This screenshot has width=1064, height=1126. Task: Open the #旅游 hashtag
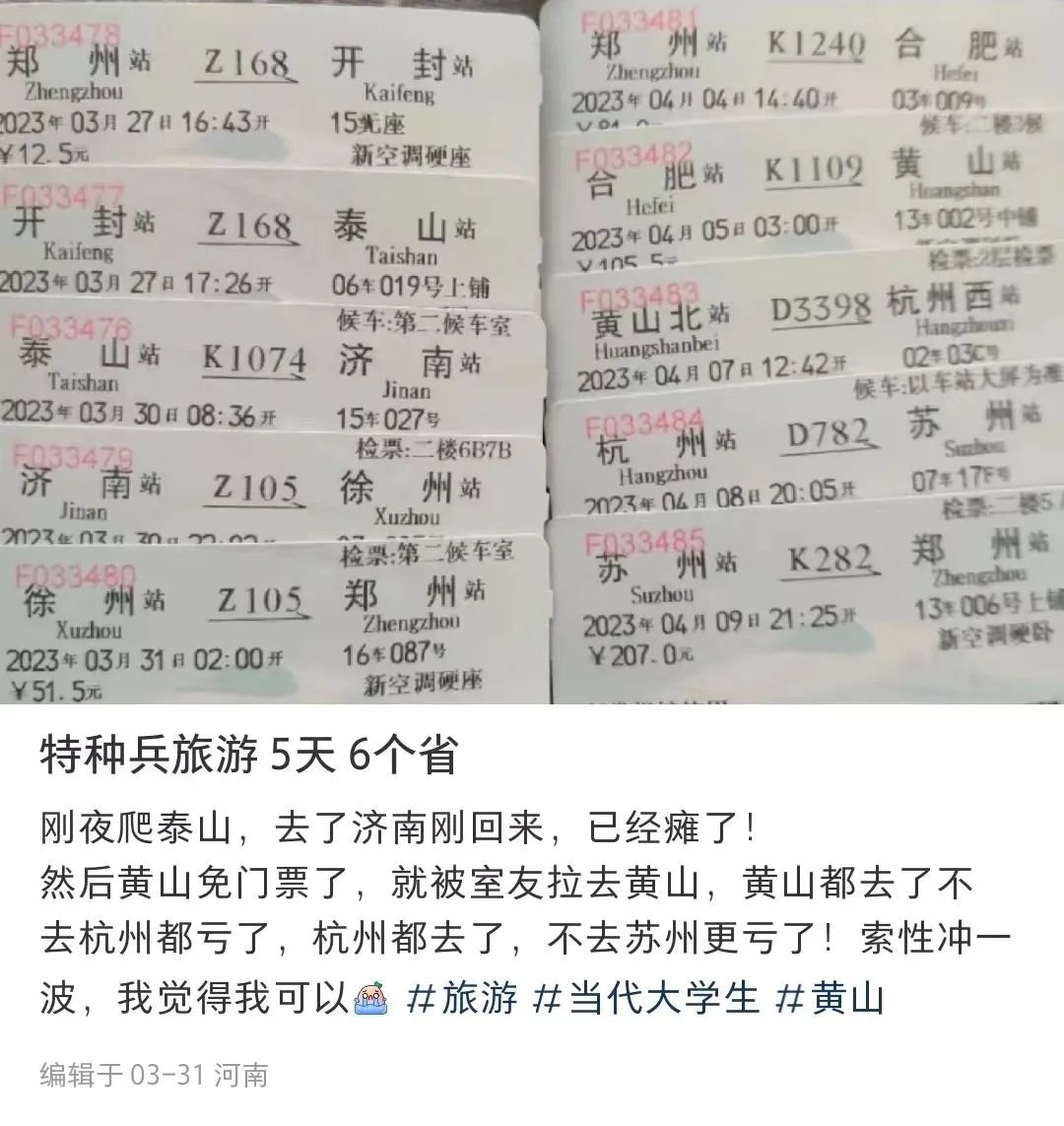point(463,998)
